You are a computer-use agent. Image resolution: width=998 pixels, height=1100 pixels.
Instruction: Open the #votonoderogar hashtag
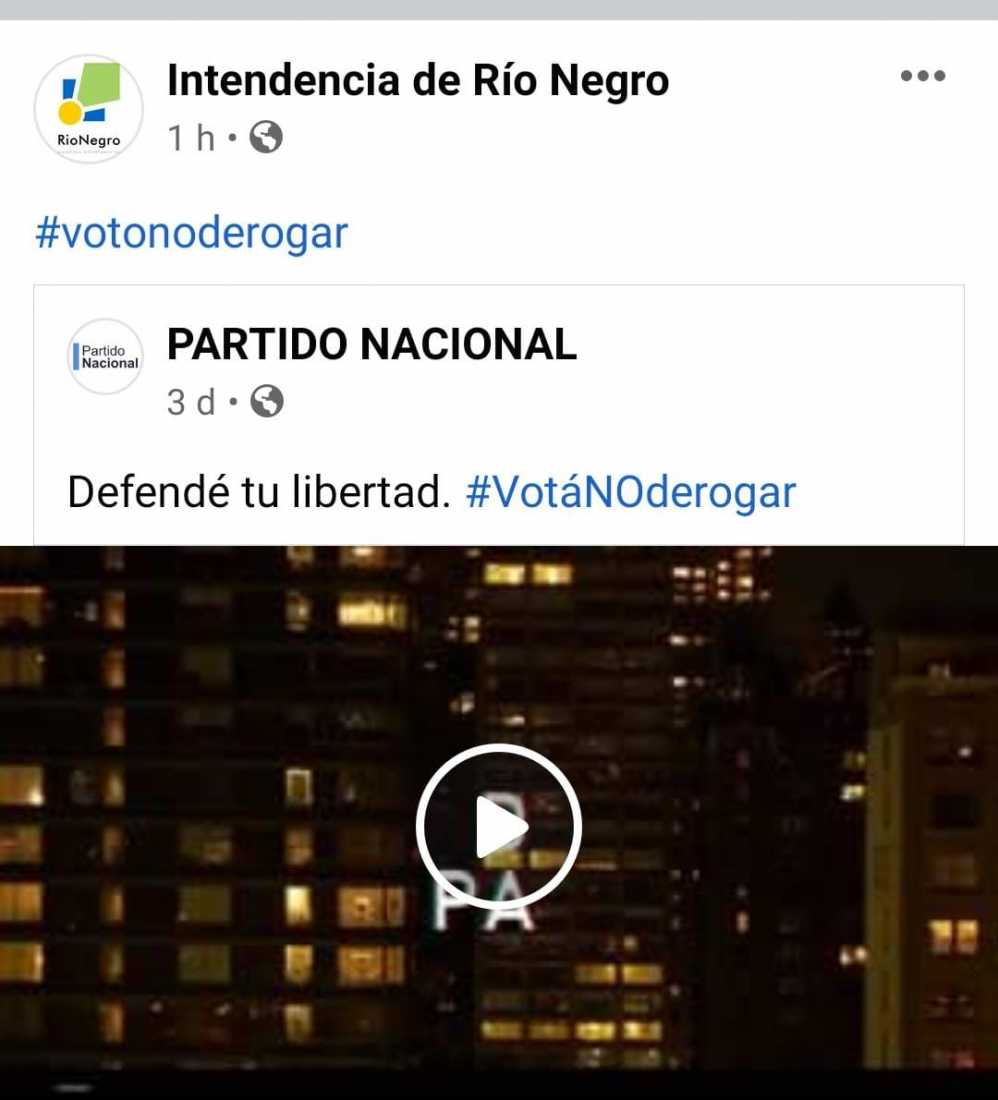click(x=191, y=233)
